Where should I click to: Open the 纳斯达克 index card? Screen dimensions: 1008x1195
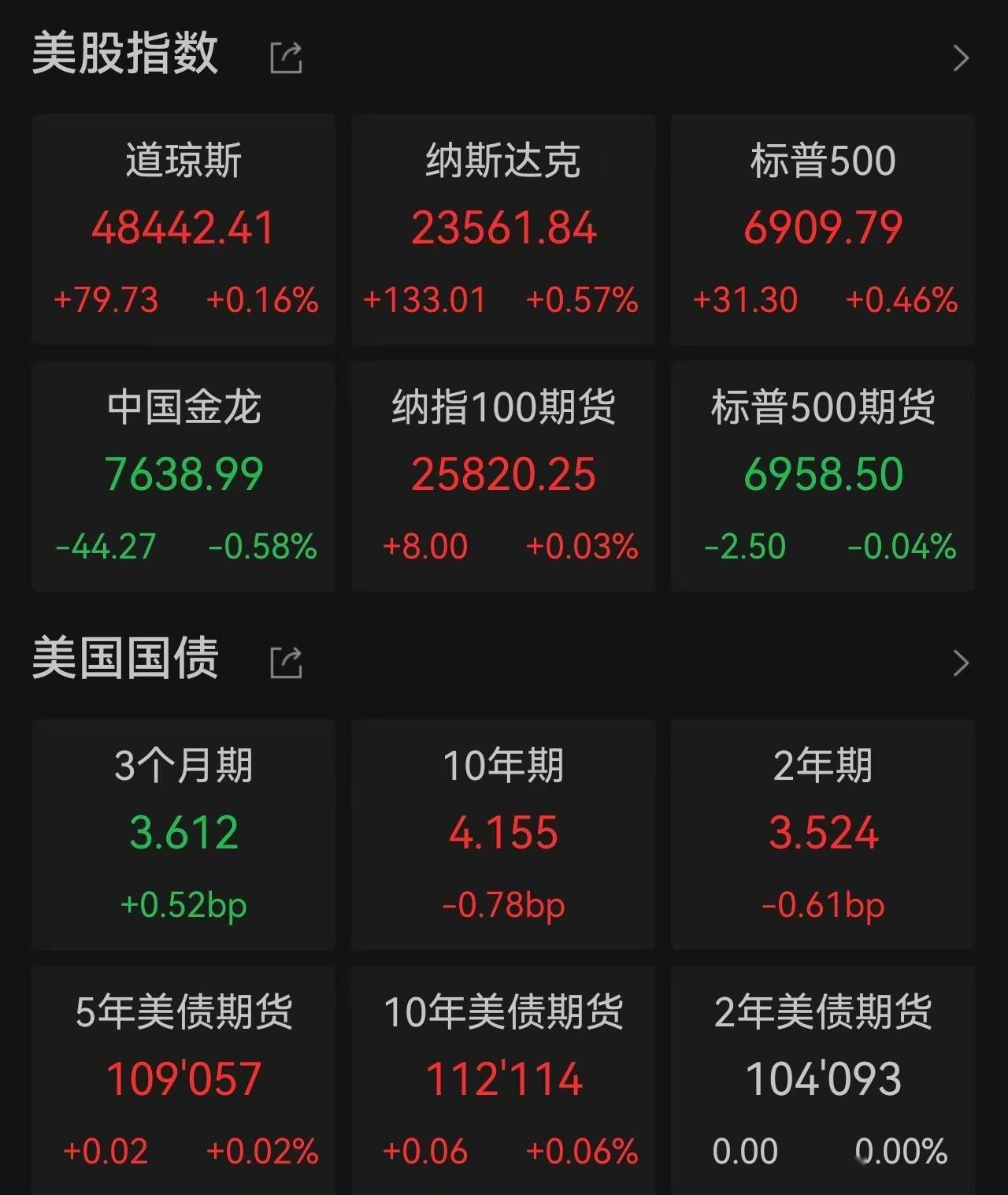pos(502,228)
